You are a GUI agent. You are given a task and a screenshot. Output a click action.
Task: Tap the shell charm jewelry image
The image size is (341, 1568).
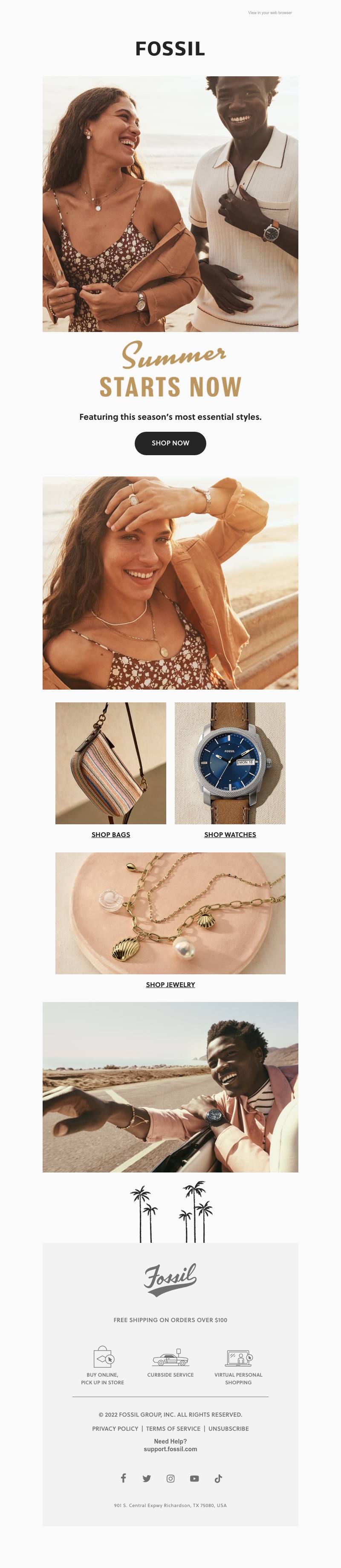tap(170, 913)
